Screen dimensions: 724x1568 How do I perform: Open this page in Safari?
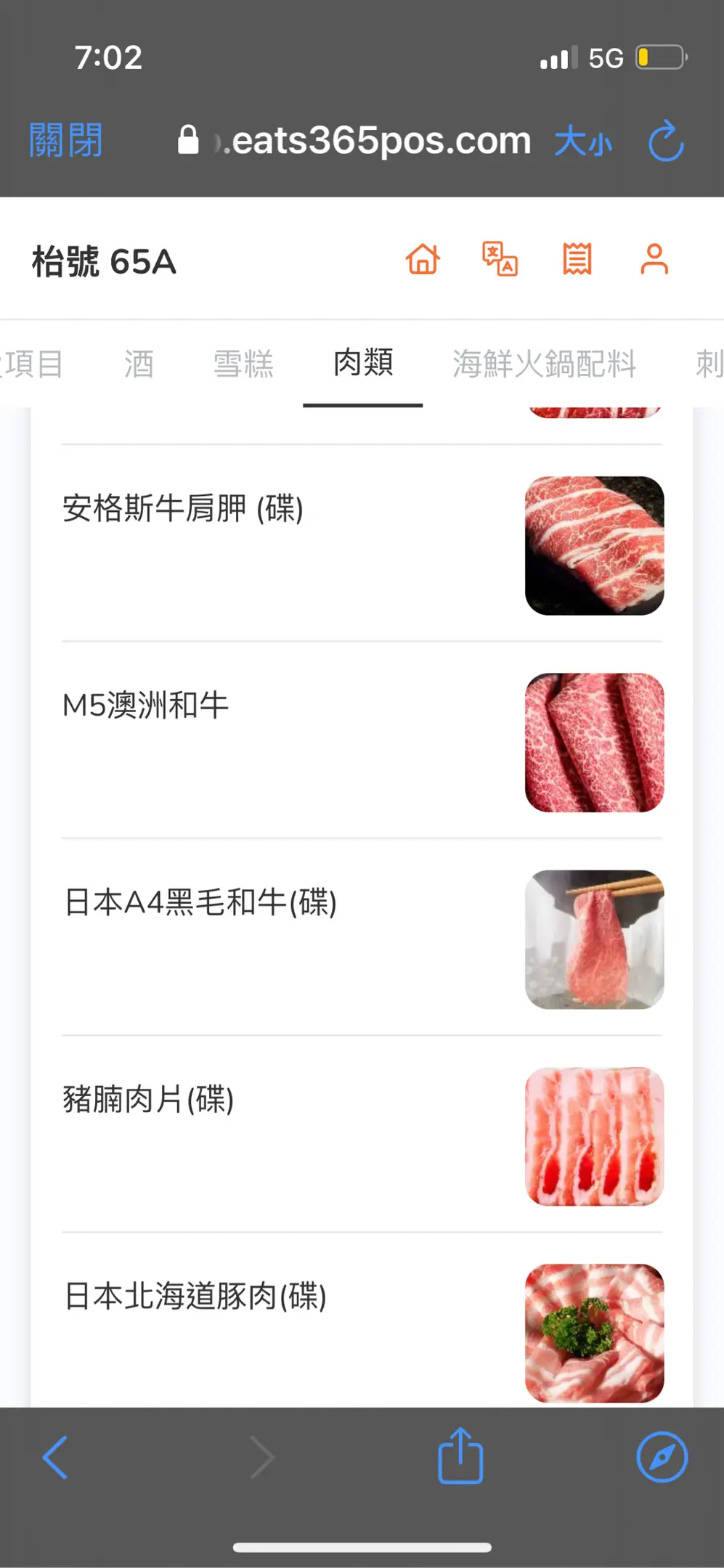(662, 1457)
